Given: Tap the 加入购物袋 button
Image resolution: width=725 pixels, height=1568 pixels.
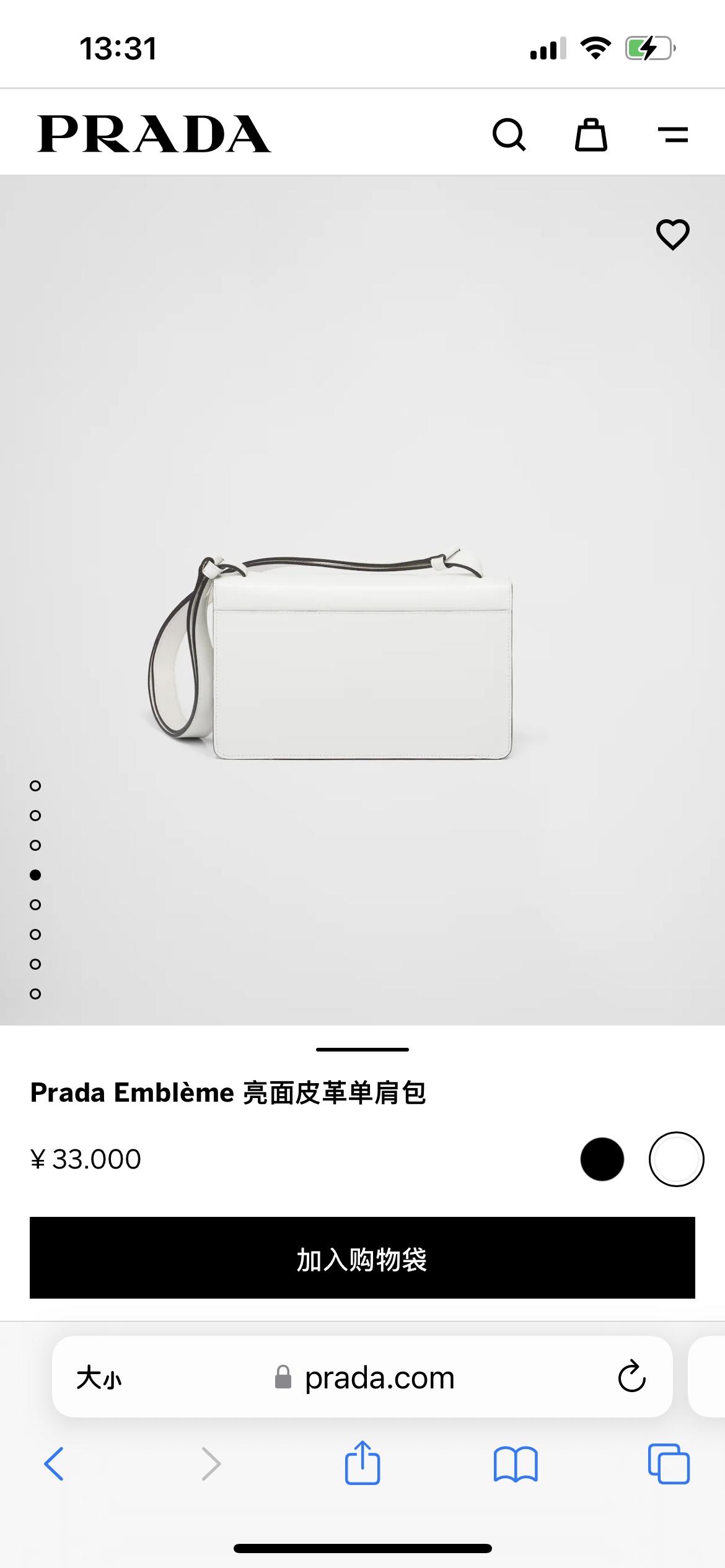Looking at the screenshot, I should click(362, 1258).
